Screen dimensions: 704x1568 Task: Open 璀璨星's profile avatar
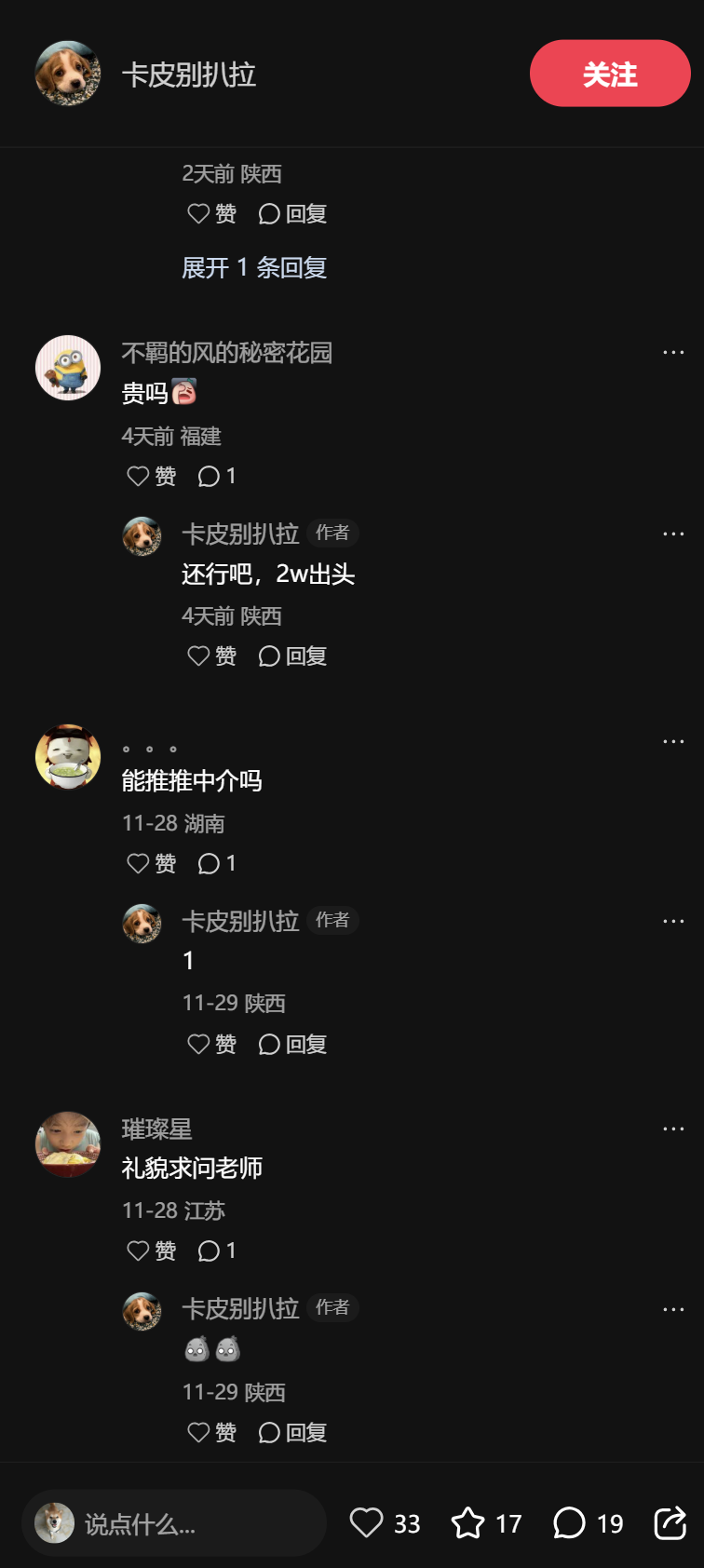[68, 1144]
